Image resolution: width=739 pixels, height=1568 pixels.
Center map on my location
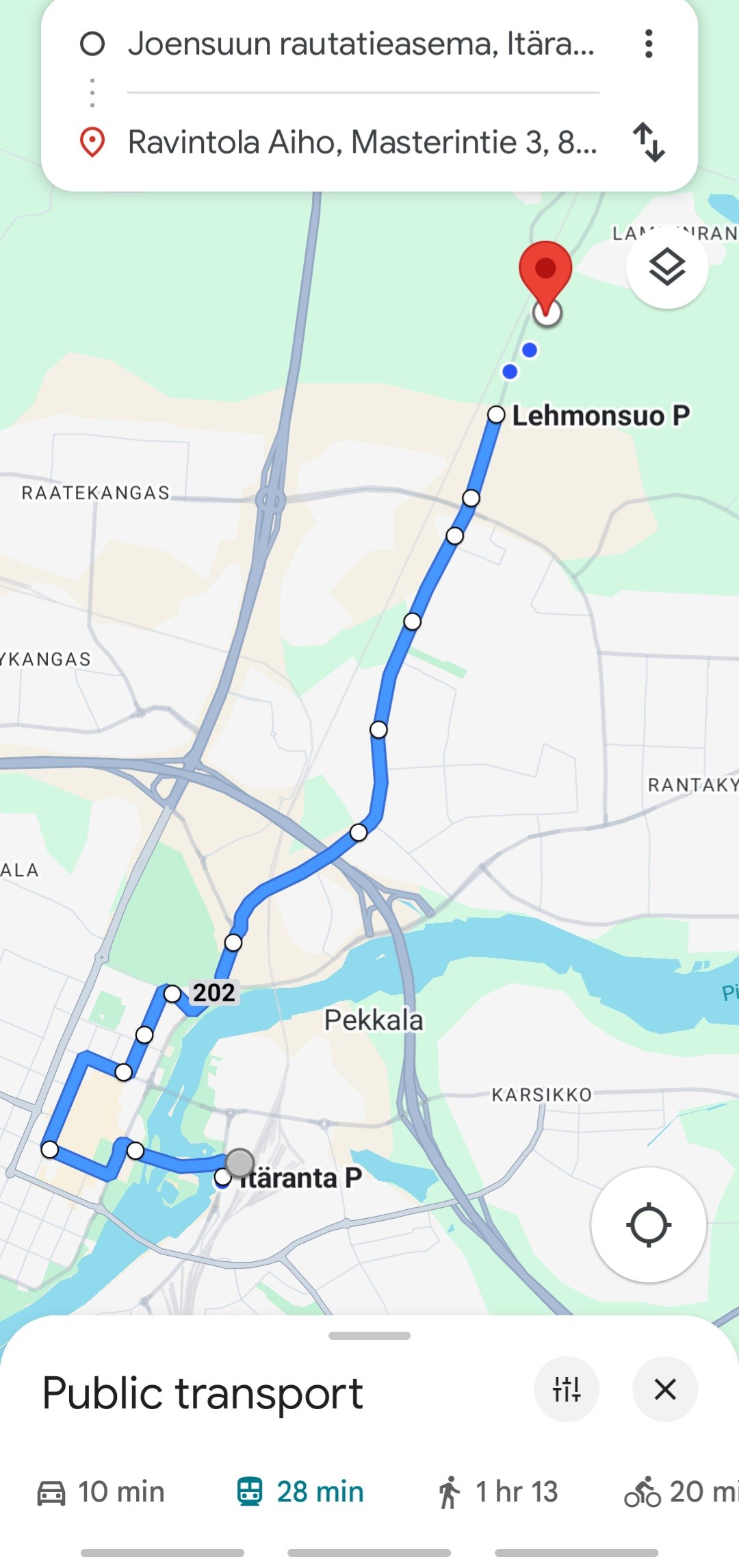coord(649,1224)
